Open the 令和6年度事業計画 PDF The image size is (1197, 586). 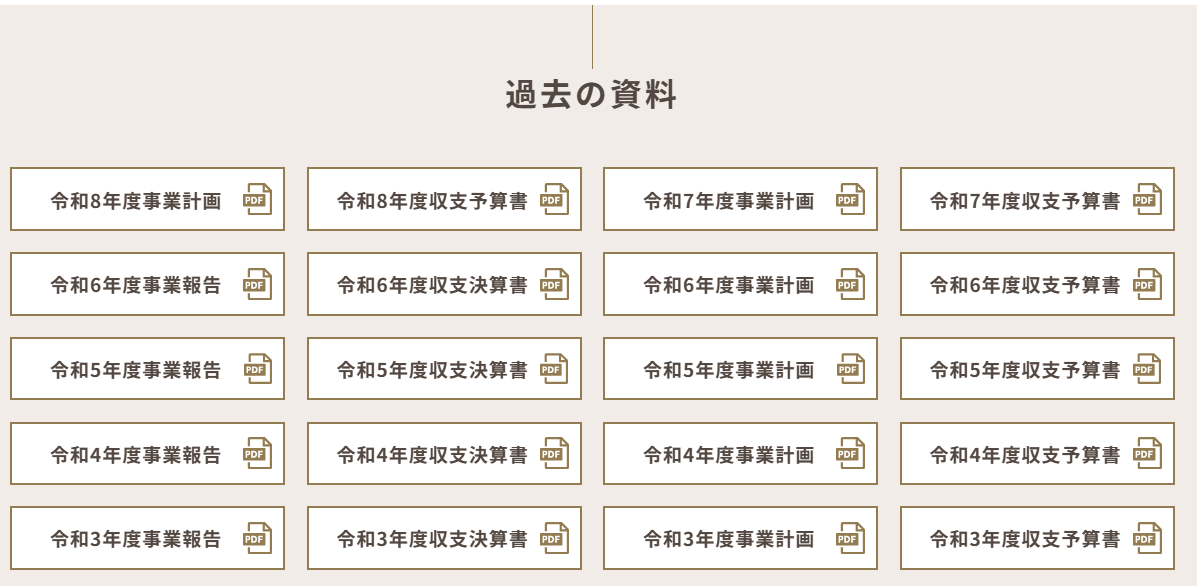click(x=740, y=284)
